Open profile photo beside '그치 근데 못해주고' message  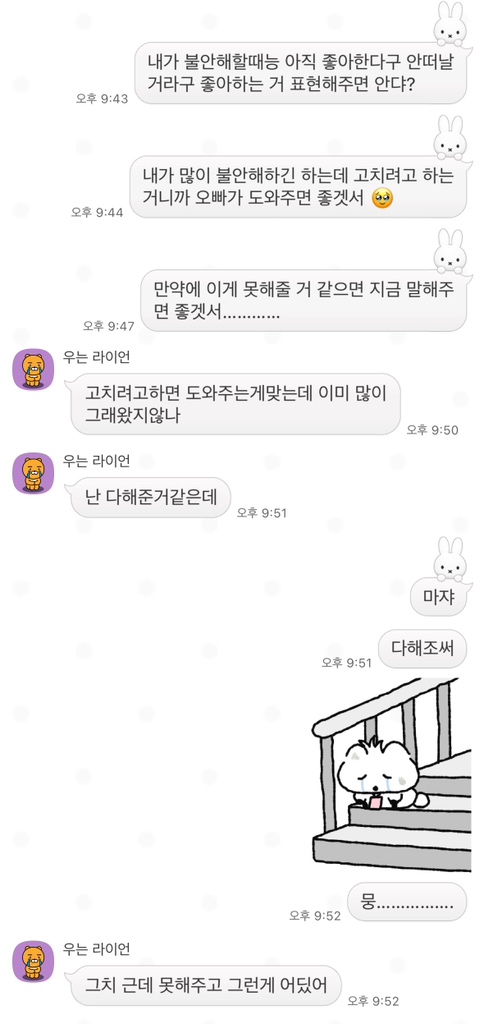pyautogui.click(x=33, y=961)
